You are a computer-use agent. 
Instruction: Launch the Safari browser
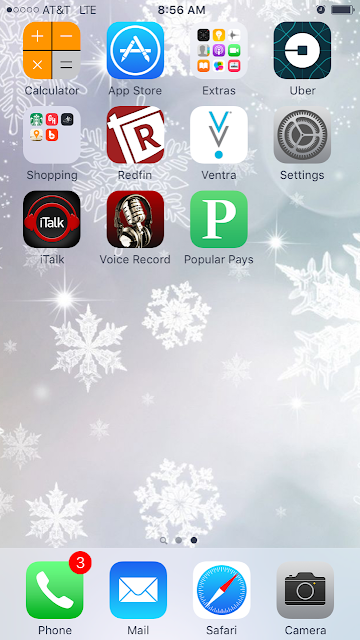222,590
